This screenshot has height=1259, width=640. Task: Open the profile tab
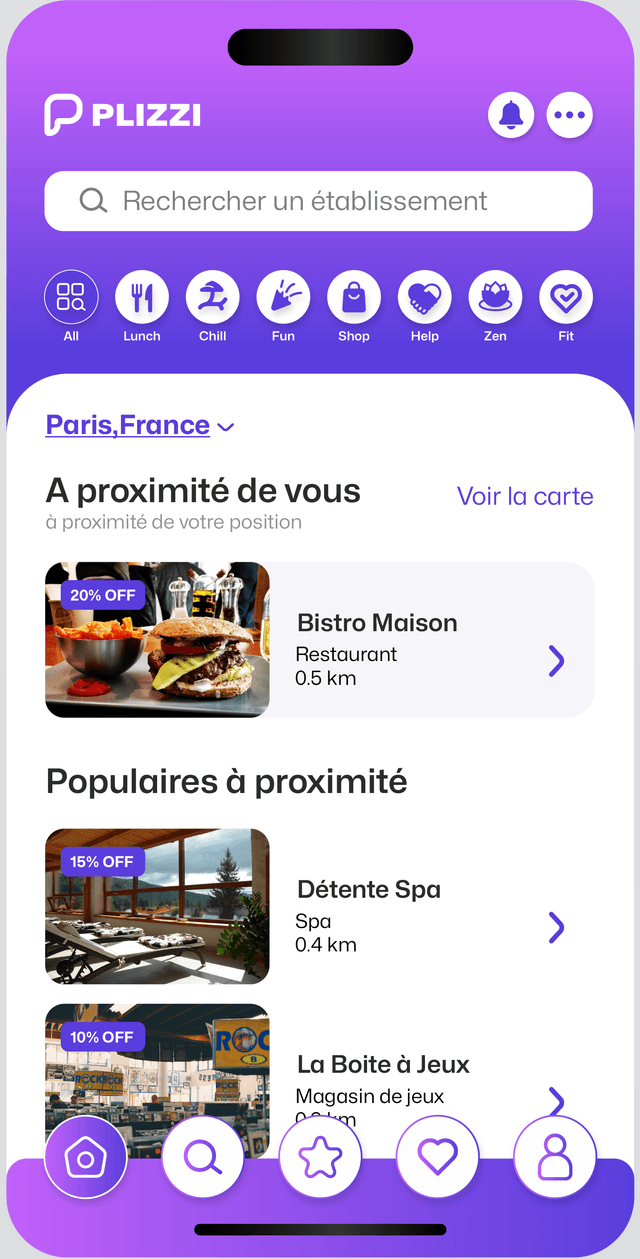tap(554, 1158)
